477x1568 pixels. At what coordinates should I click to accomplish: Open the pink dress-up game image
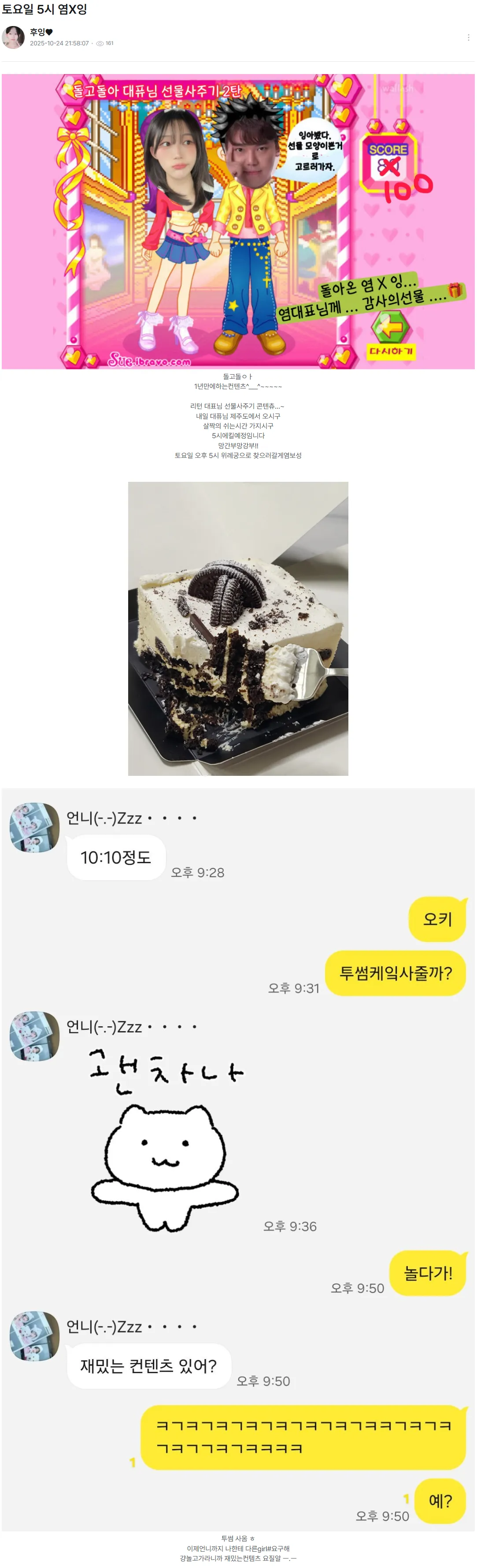click(x=238, y=222)
